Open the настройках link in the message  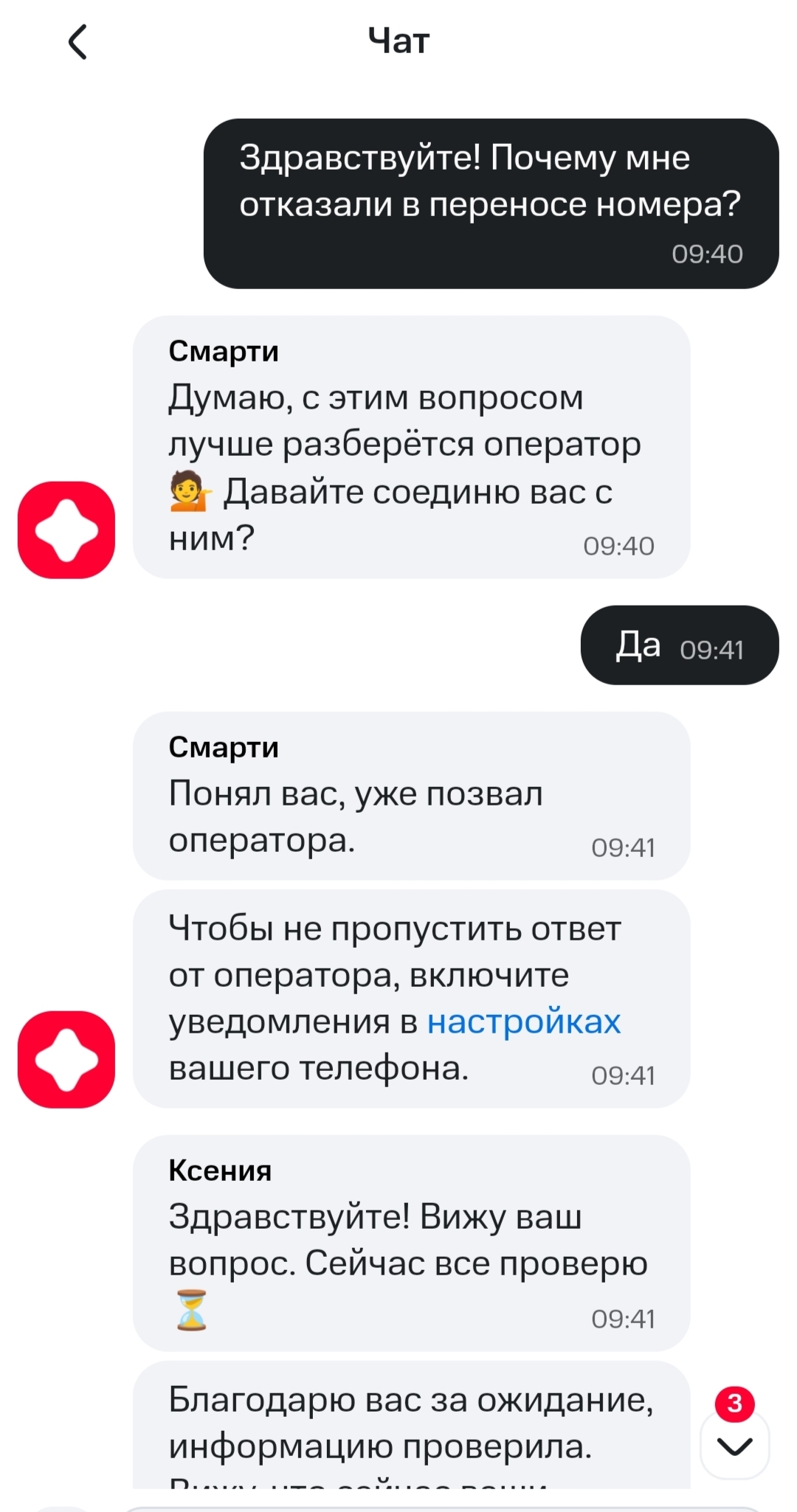524,1022
